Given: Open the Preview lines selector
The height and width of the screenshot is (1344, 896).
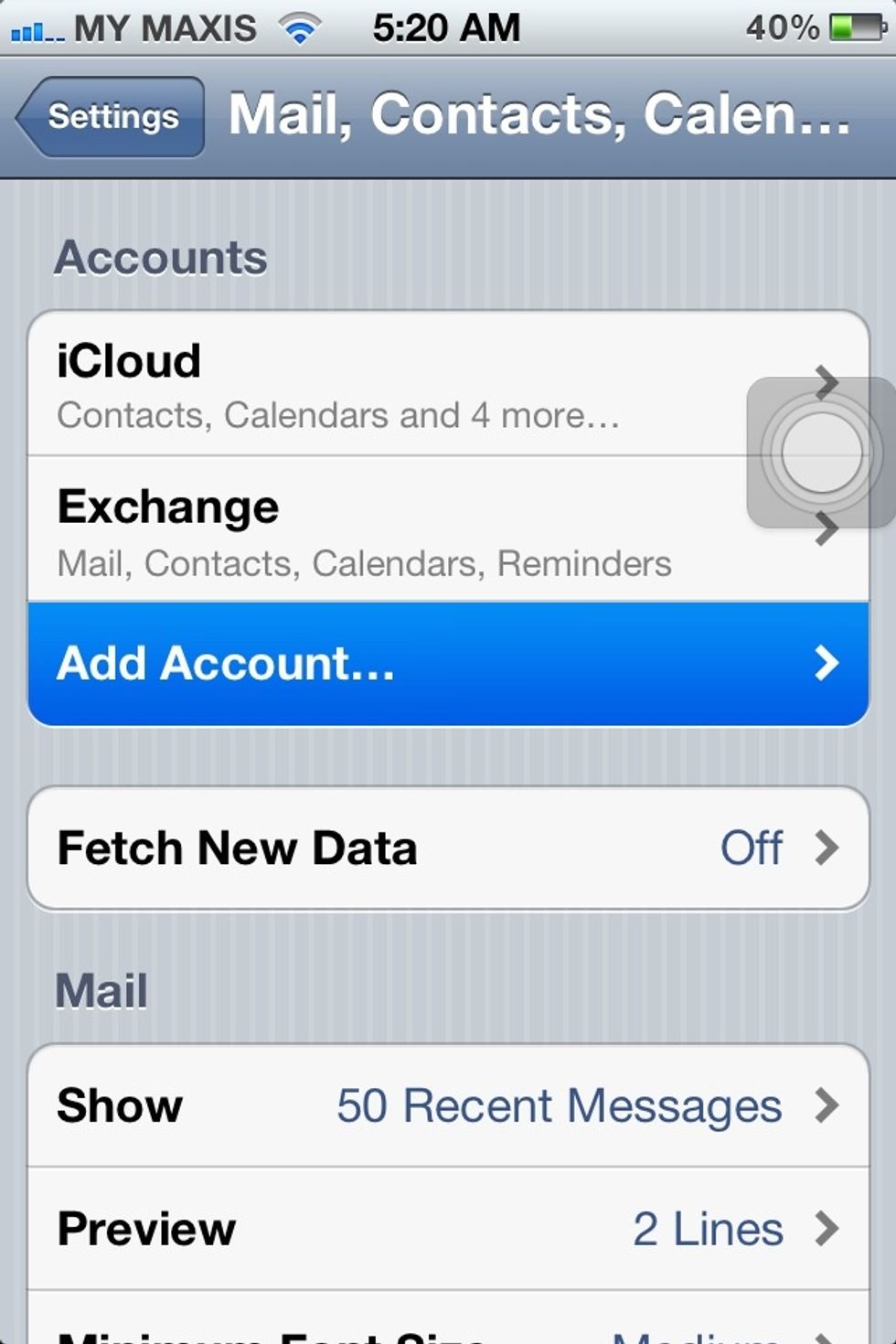Looking at the screenshot, I should coord(448,1228).
